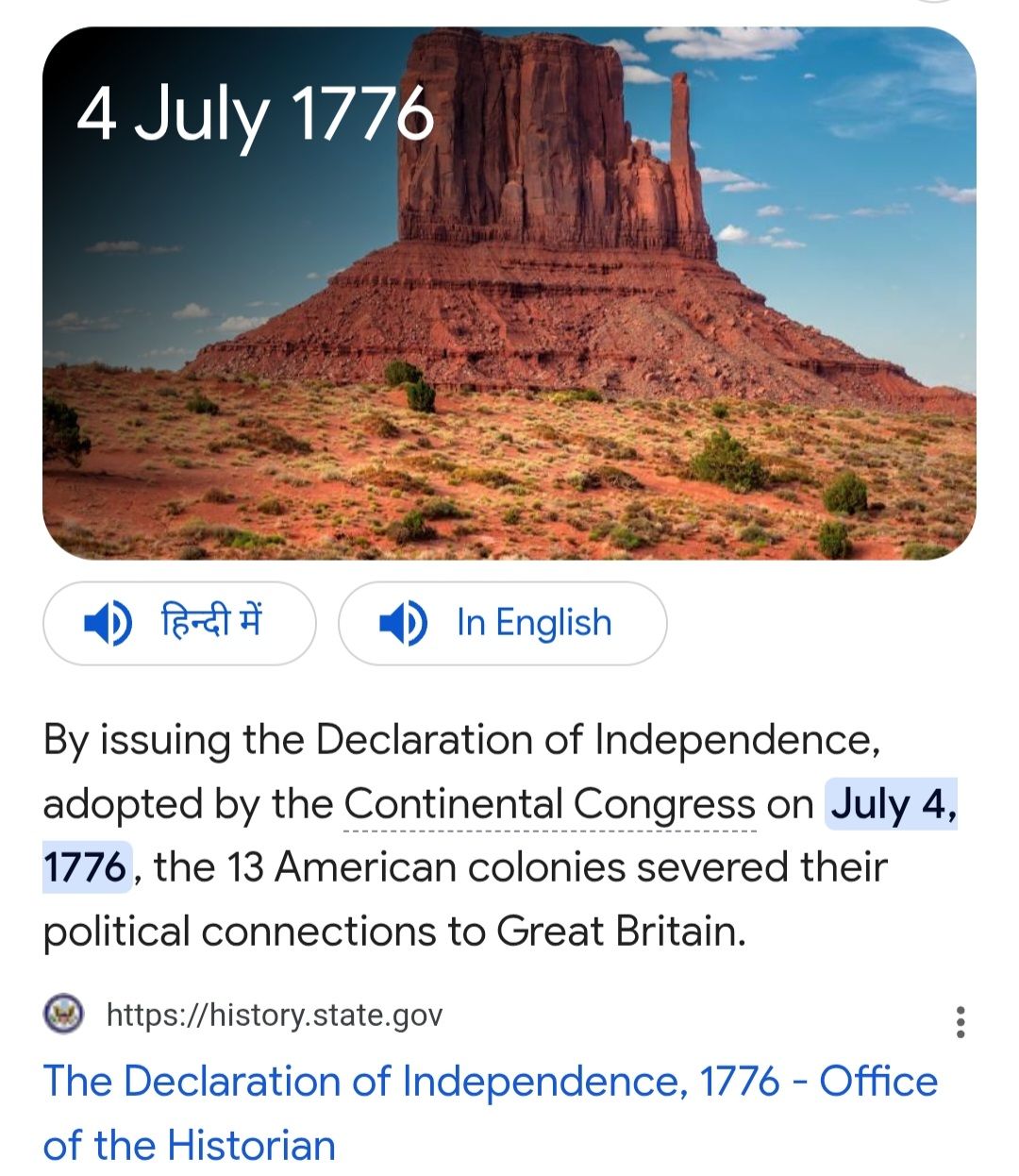The width and height of the screenshot is (1019, 1176).
Task: Play the answer in English
Action: [x=502, y=624]
